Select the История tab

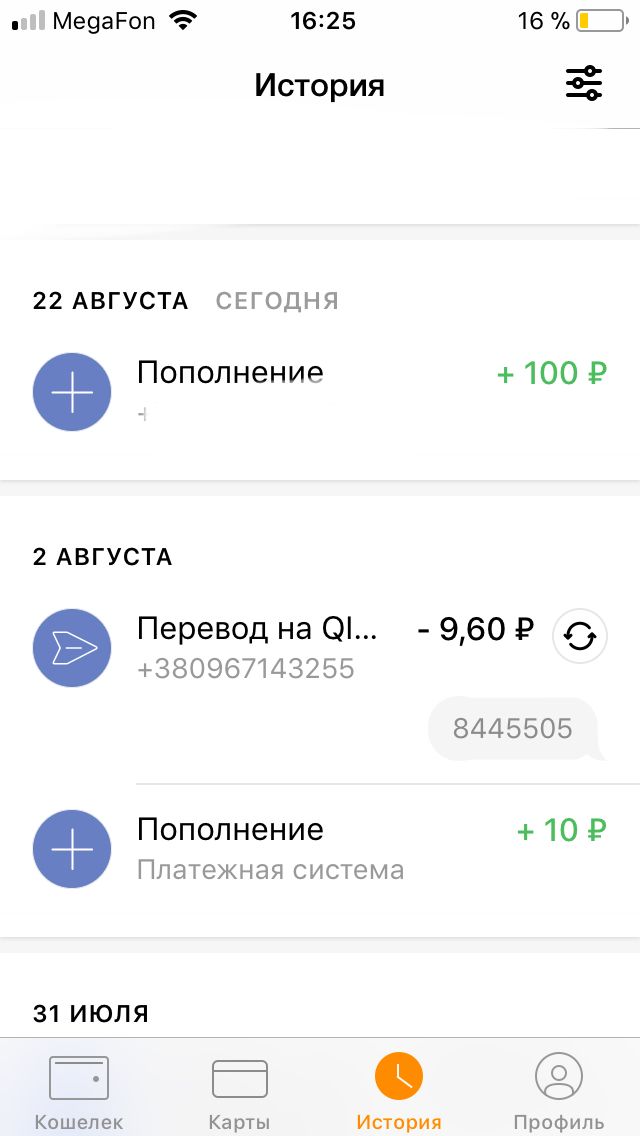click(x=399, y=1092)
